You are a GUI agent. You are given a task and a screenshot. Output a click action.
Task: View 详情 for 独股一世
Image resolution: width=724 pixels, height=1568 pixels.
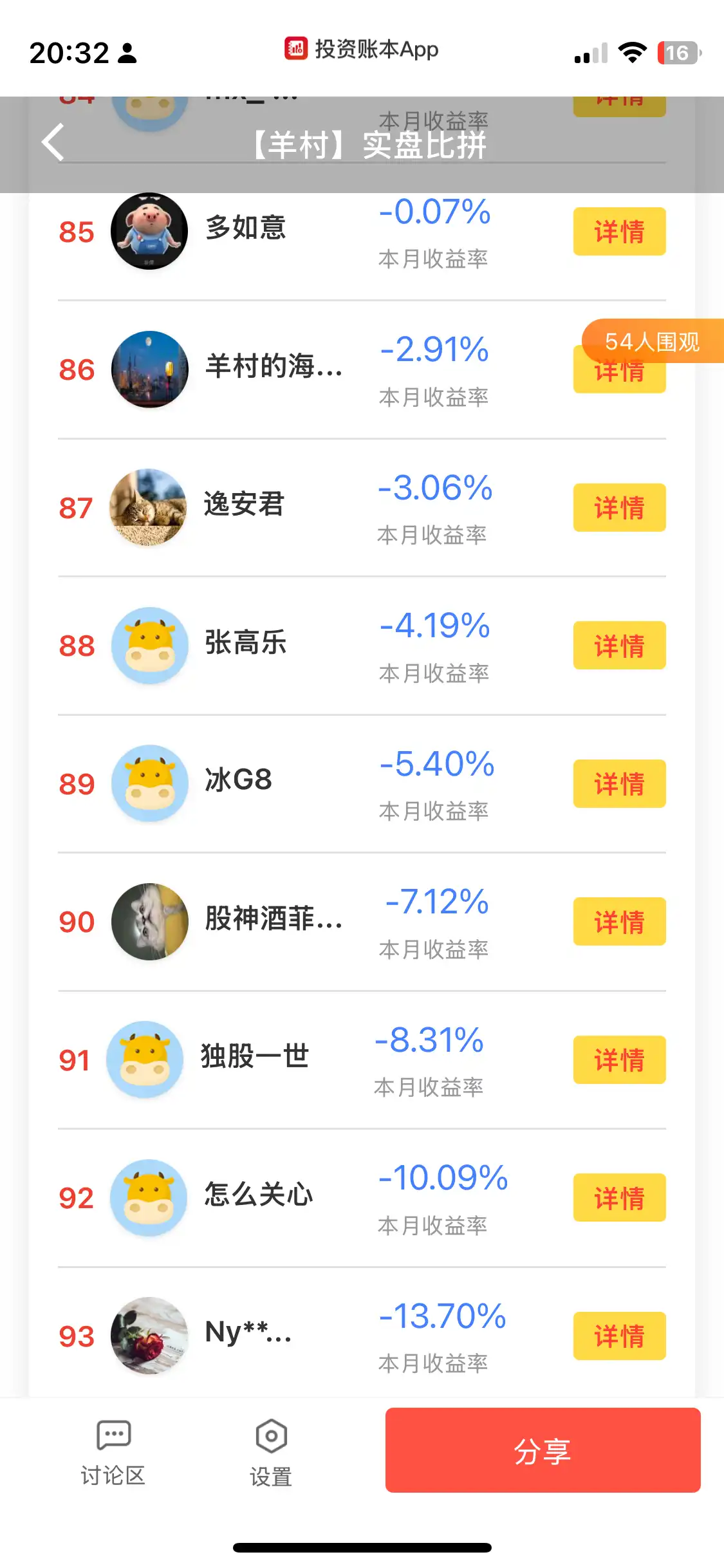[x=619, y=1060]
